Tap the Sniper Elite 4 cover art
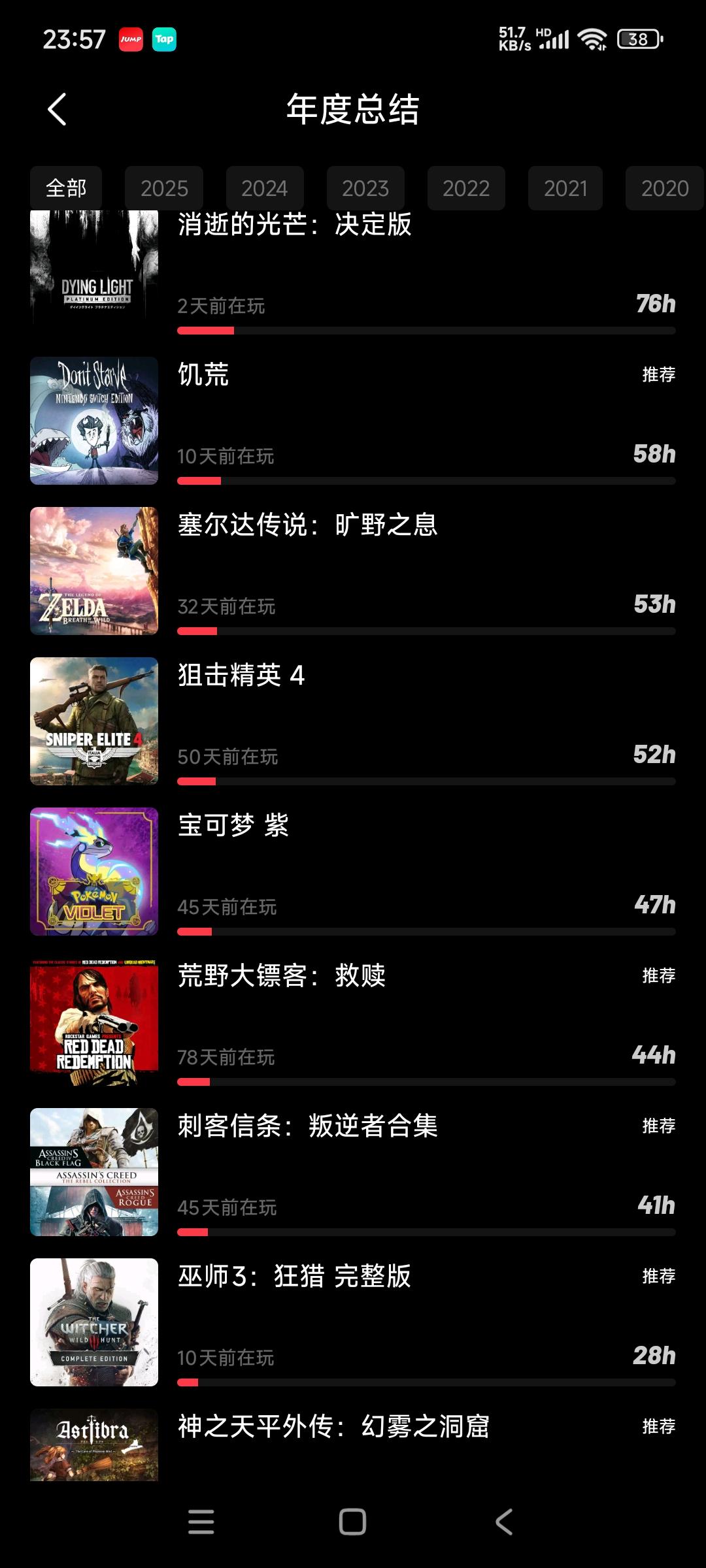706x1568 pixels. [94, 721]
